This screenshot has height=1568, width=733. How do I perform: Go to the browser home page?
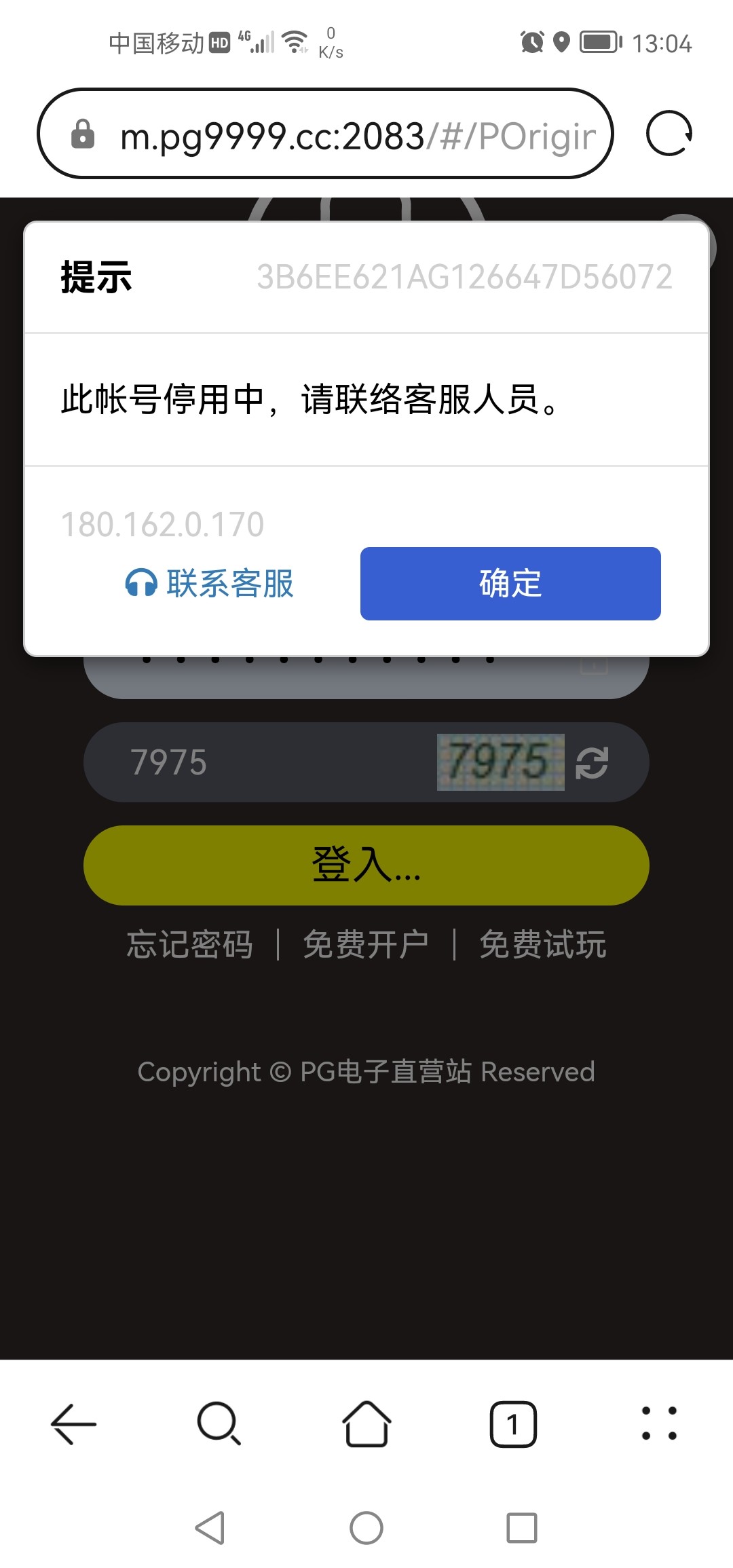(x=366, y=1423)
